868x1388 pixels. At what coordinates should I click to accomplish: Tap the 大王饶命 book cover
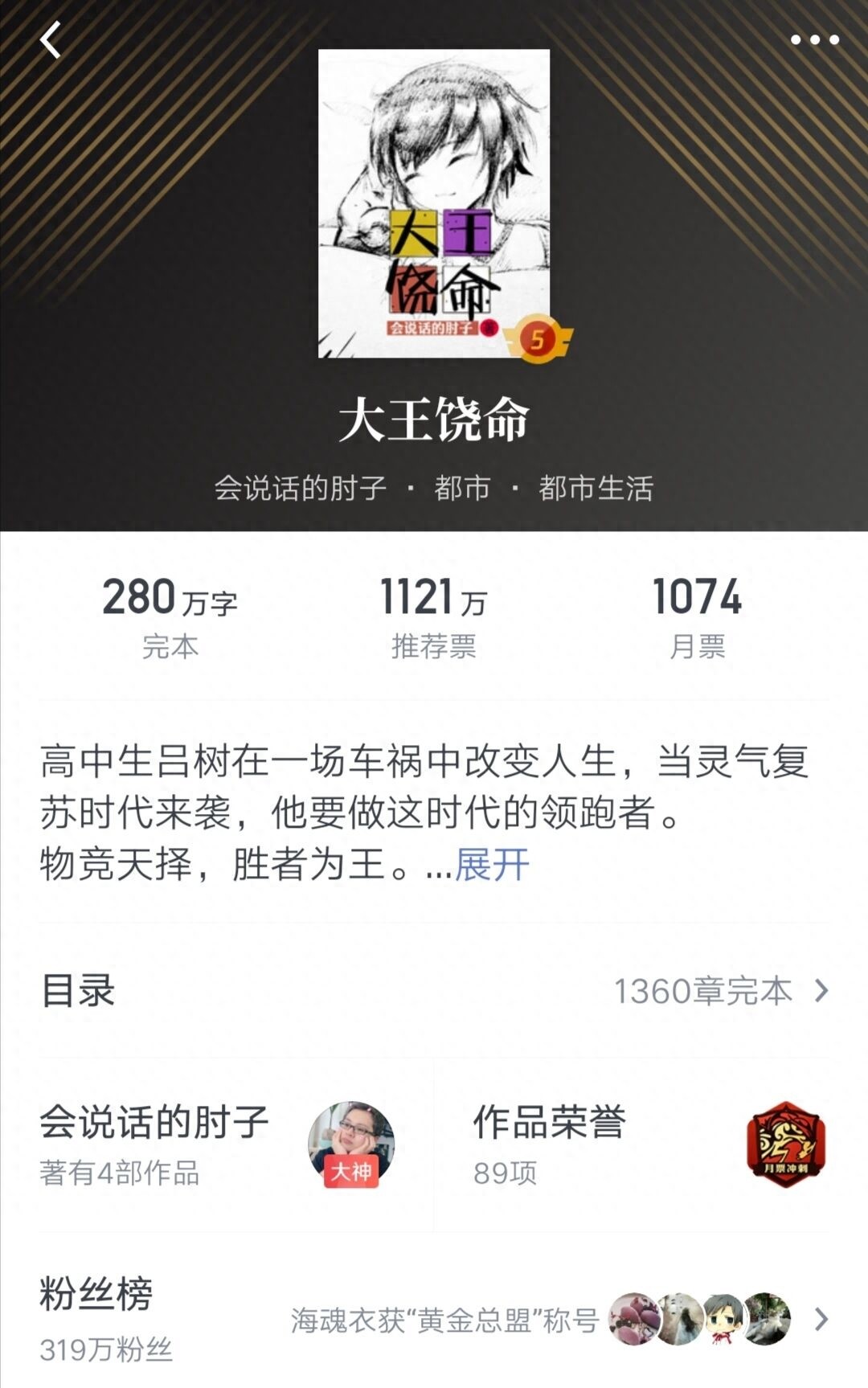coord(434,203)
